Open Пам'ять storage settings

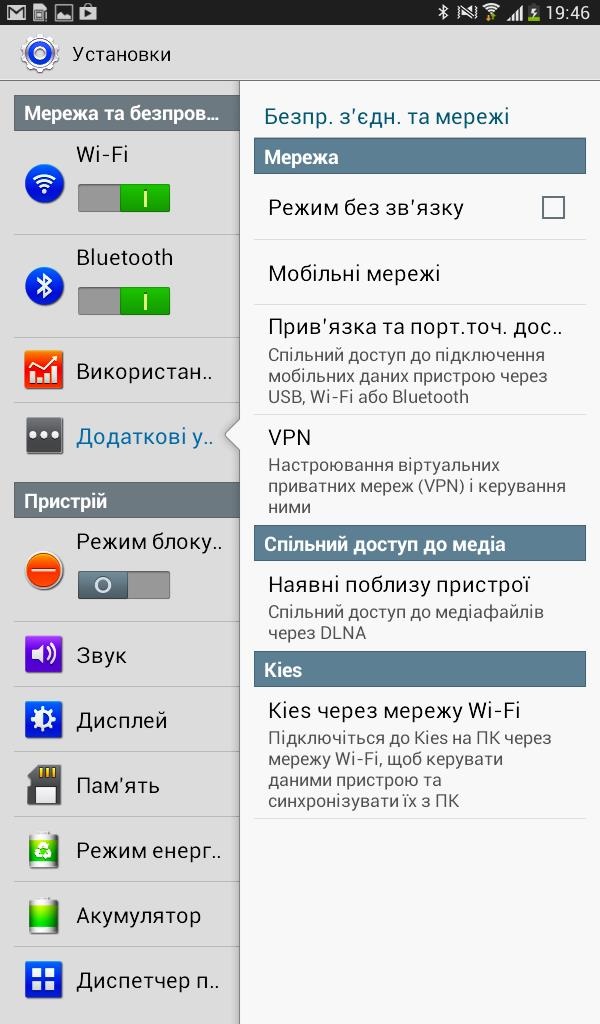point(125,785)
